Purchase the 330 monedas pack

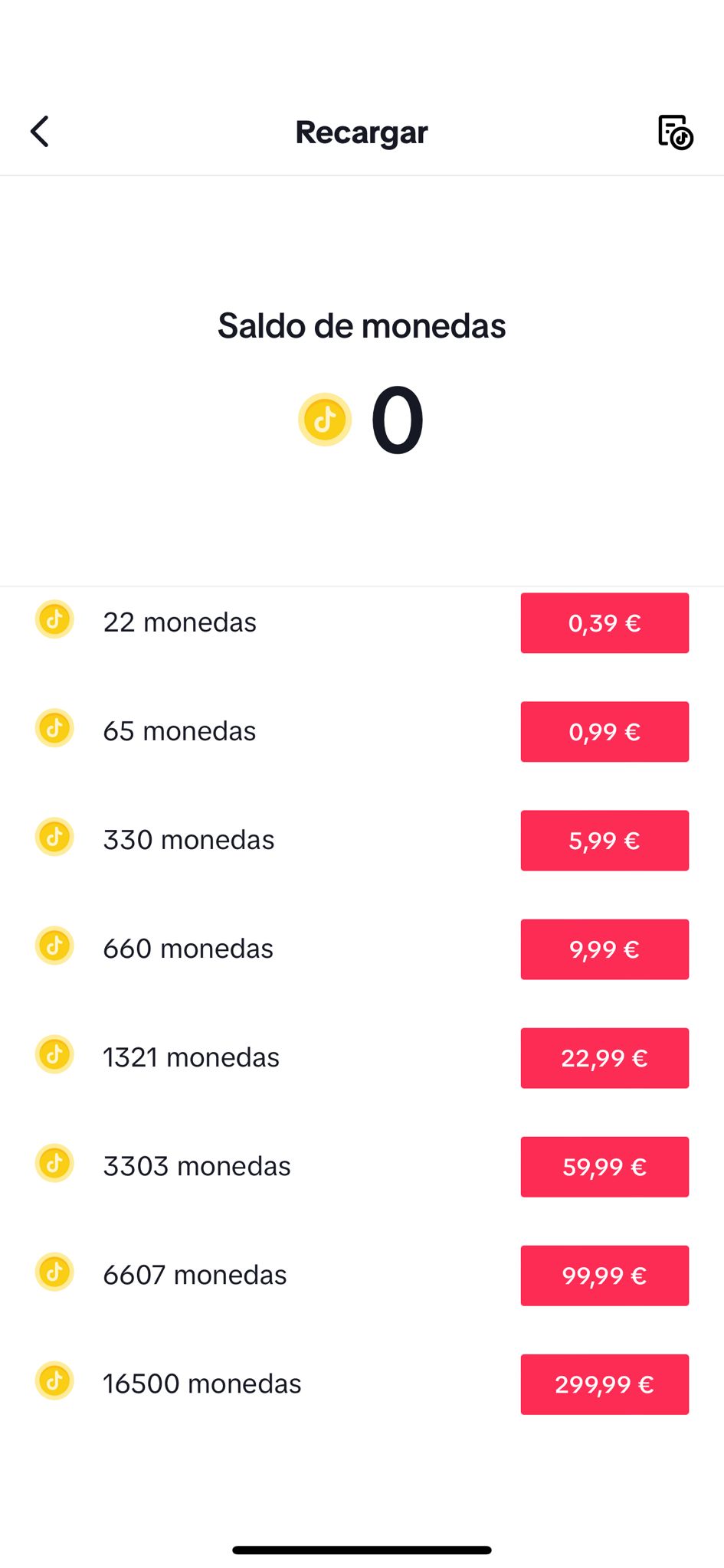click(604, 840)
